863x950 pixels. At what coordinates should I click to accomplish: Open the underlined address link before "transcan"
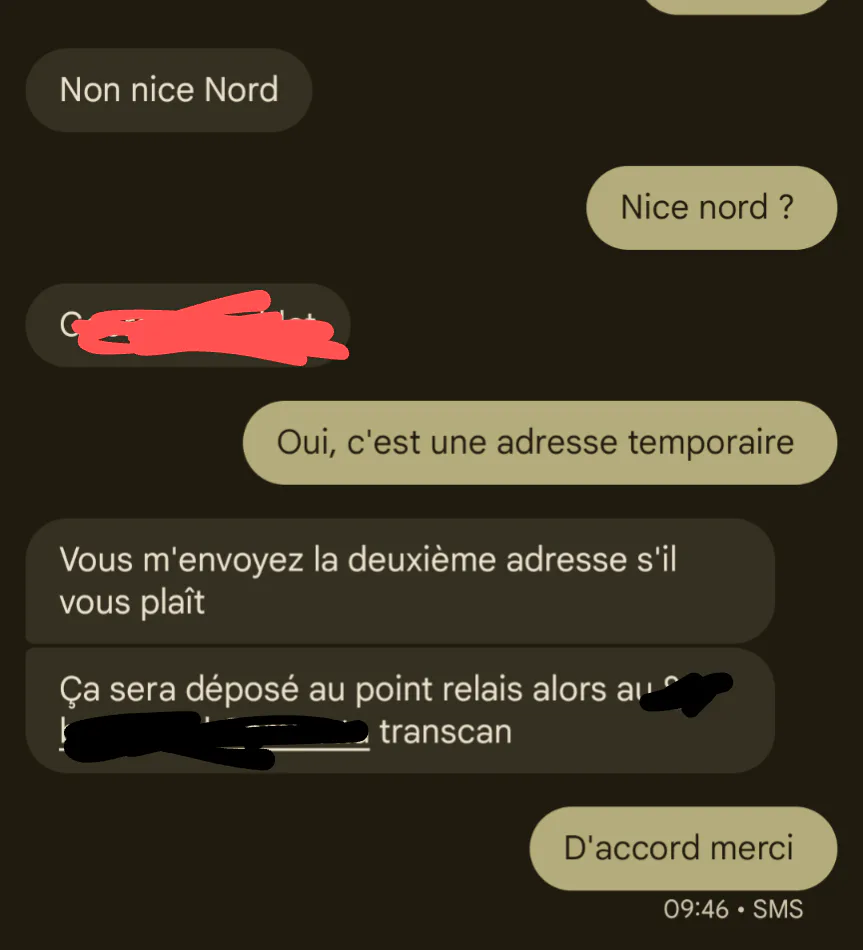(x=214, y=734)
